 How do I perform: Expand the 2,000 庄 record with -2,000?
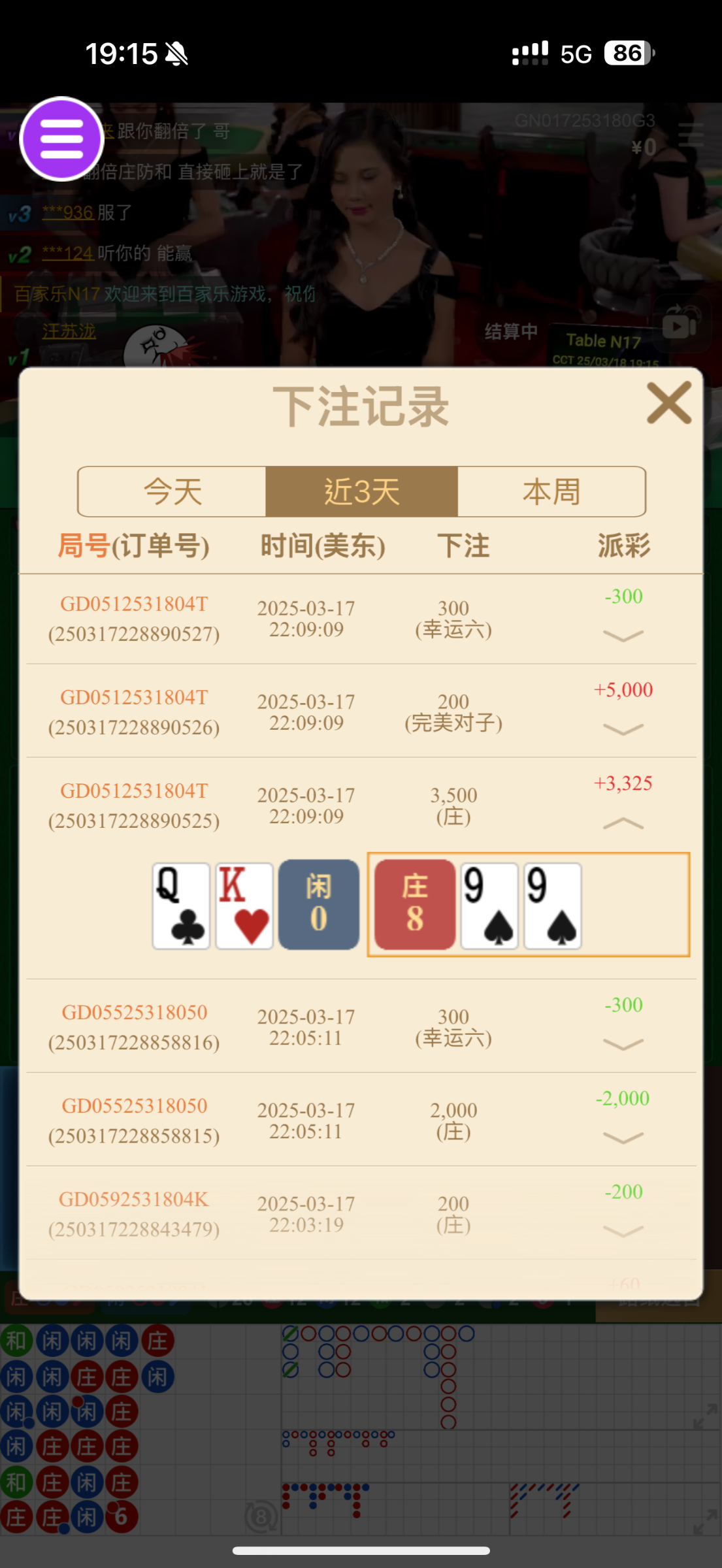[x=623, y=1137]
